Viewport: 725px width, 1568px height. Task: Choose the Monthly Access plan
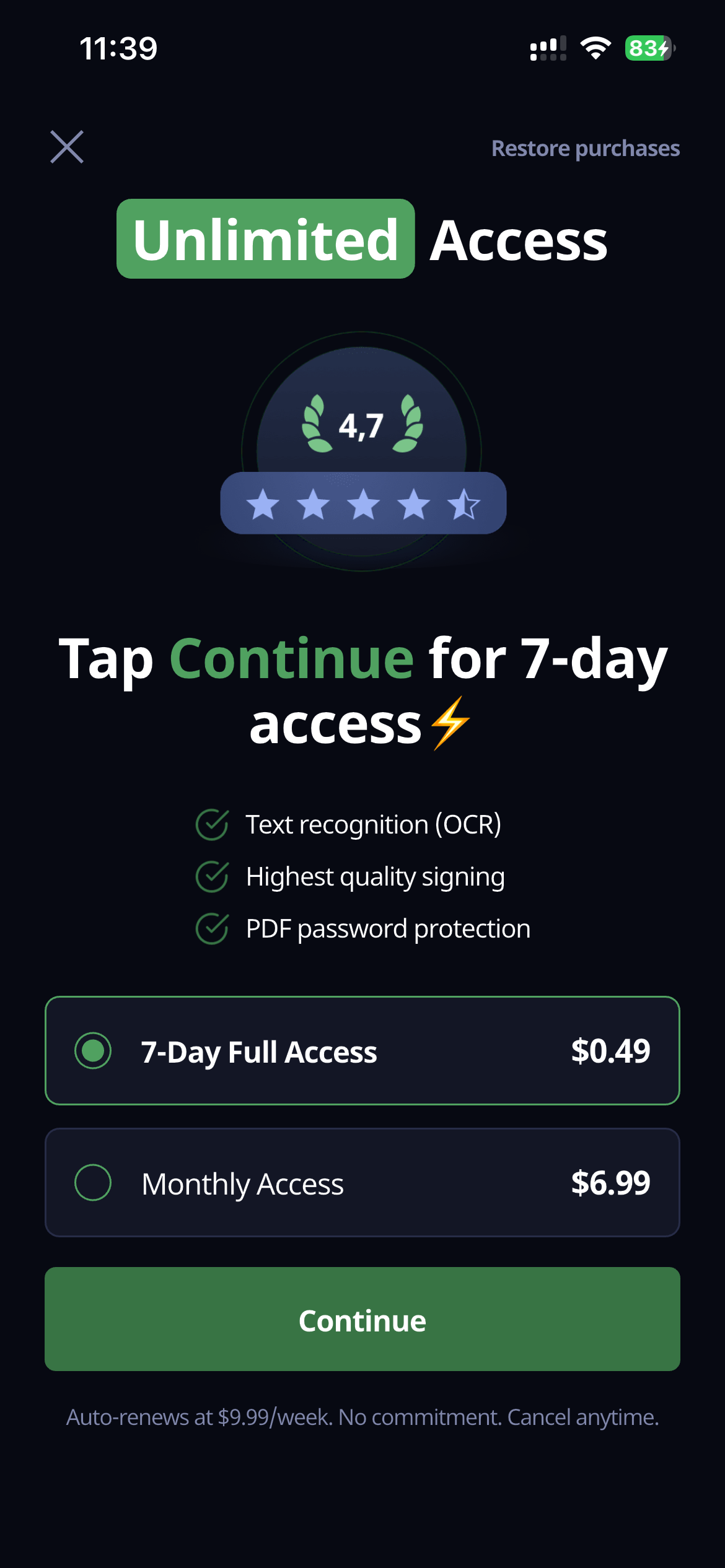pos(362,1183)
